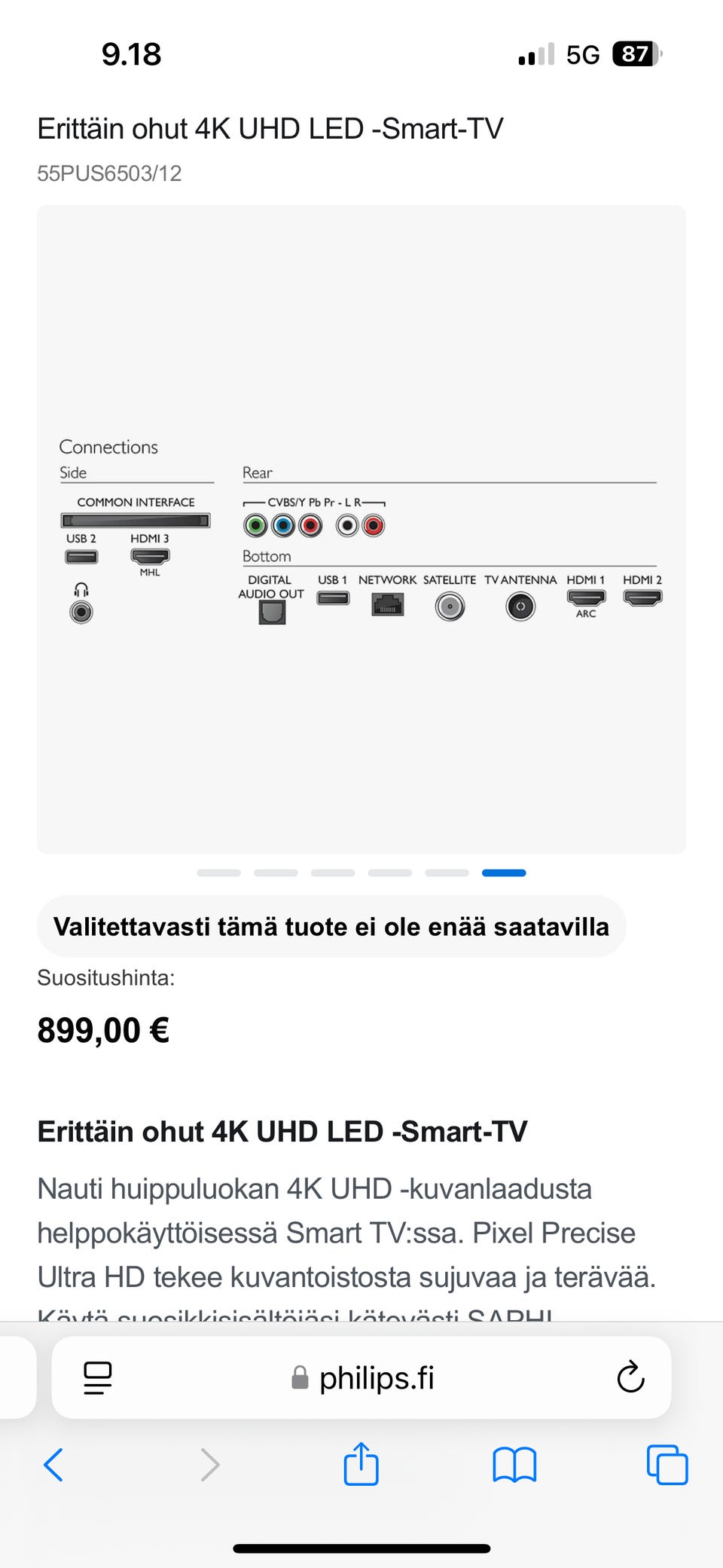The image size is (723, 1568).
Task: Open Safari bookmarks
Action: [514, 1465]
